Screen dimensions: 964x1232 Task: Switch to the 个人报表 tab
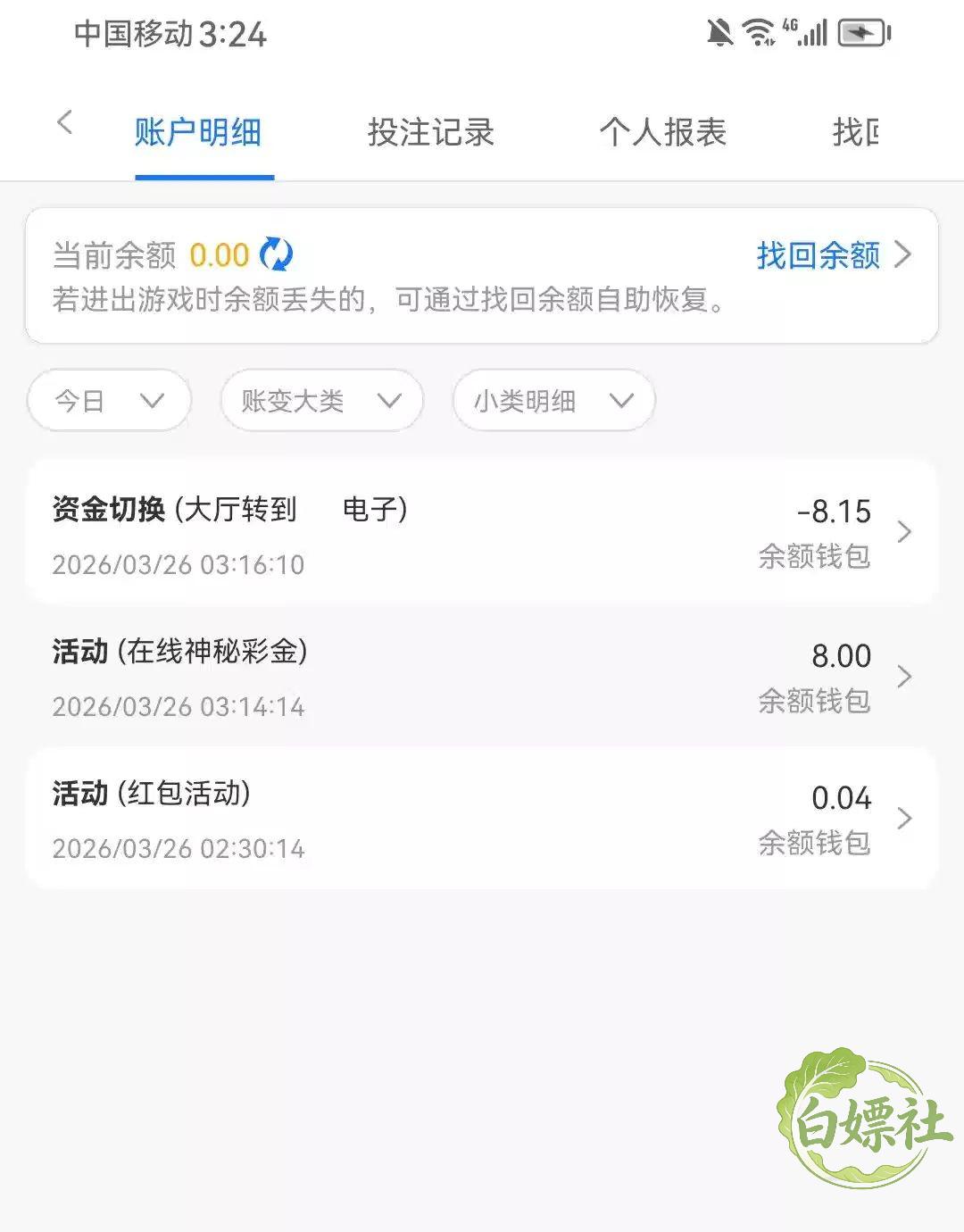click(x=662, y=132)
